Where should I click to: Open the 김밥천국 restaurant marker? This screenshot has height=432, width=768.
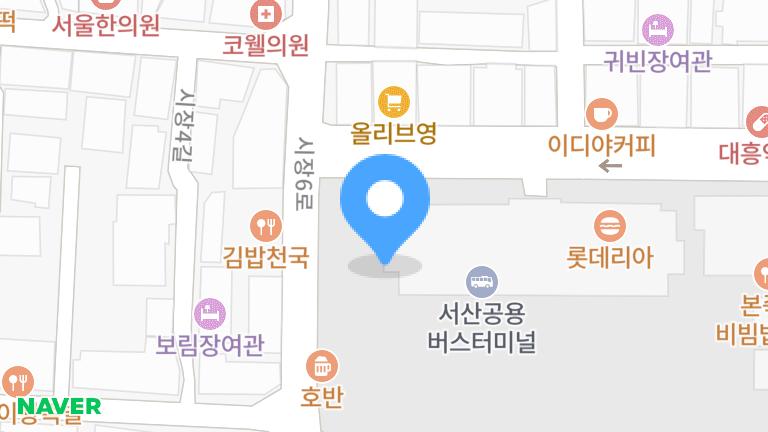point(266,225)
